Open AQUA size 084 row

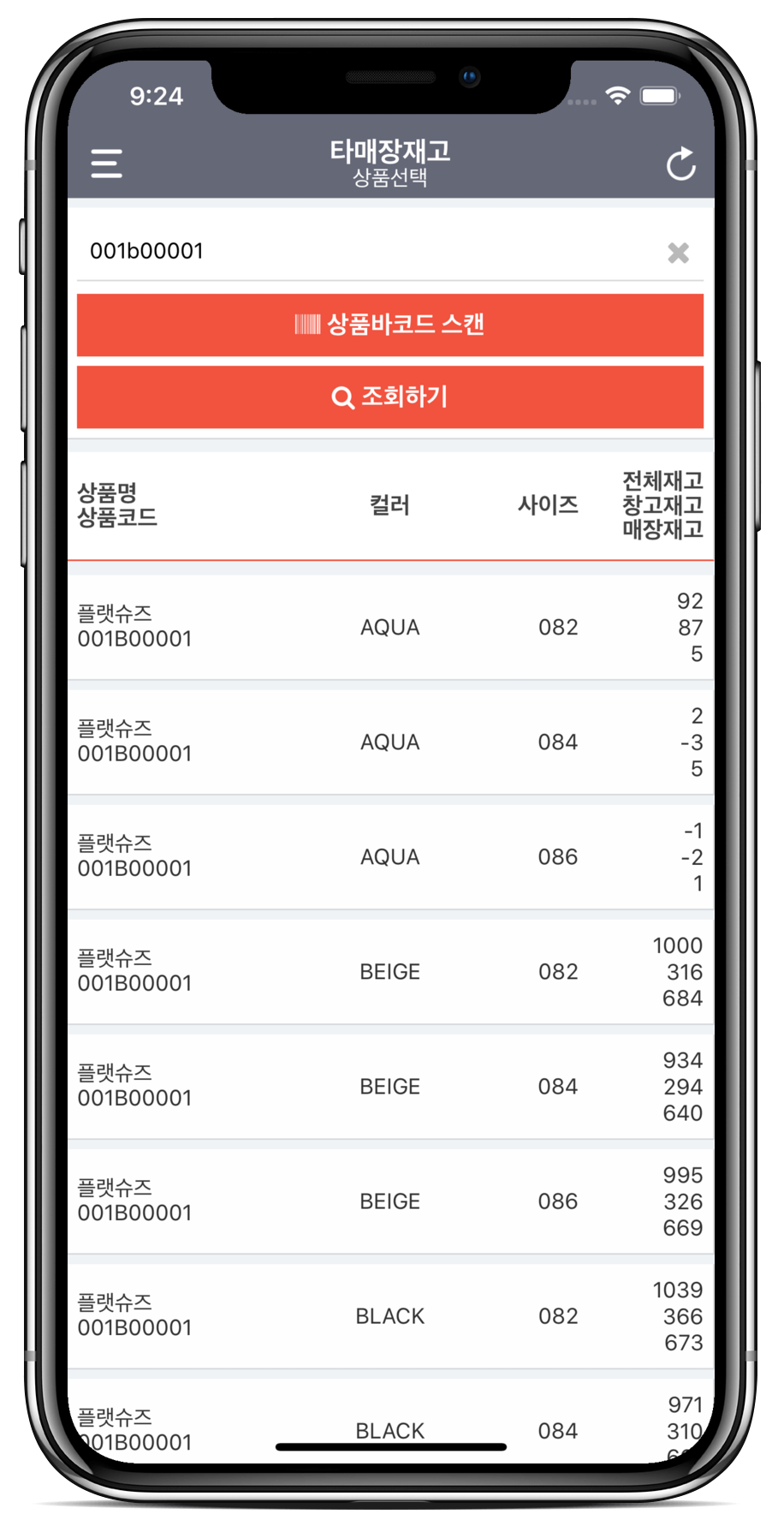(x=390, y=742)
